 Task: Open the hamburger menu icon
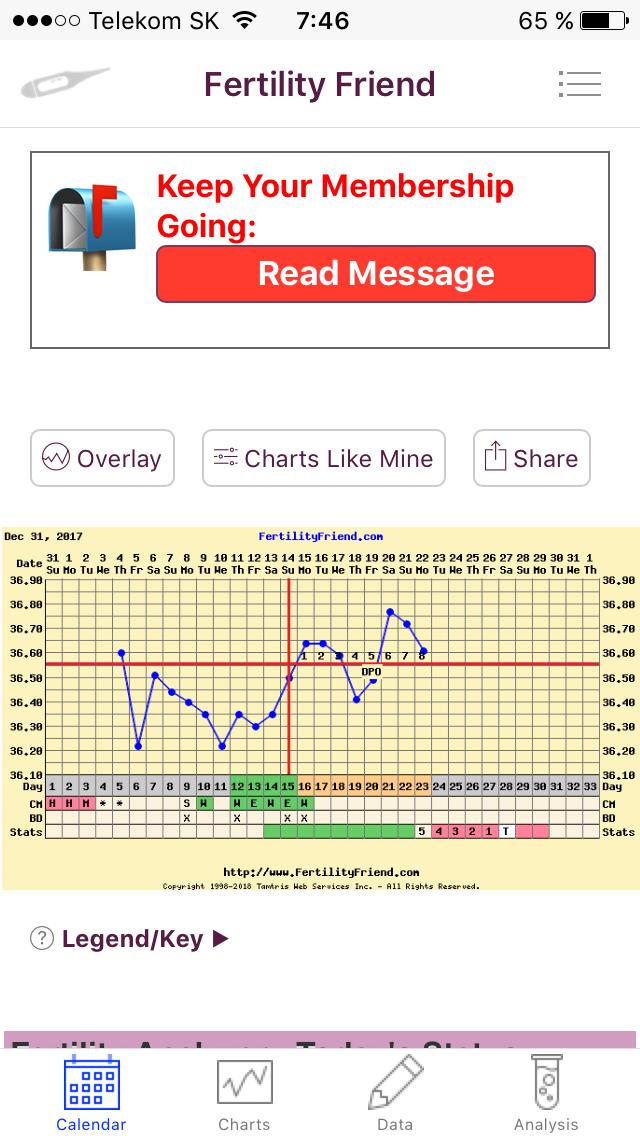click(x=580, y=84)
